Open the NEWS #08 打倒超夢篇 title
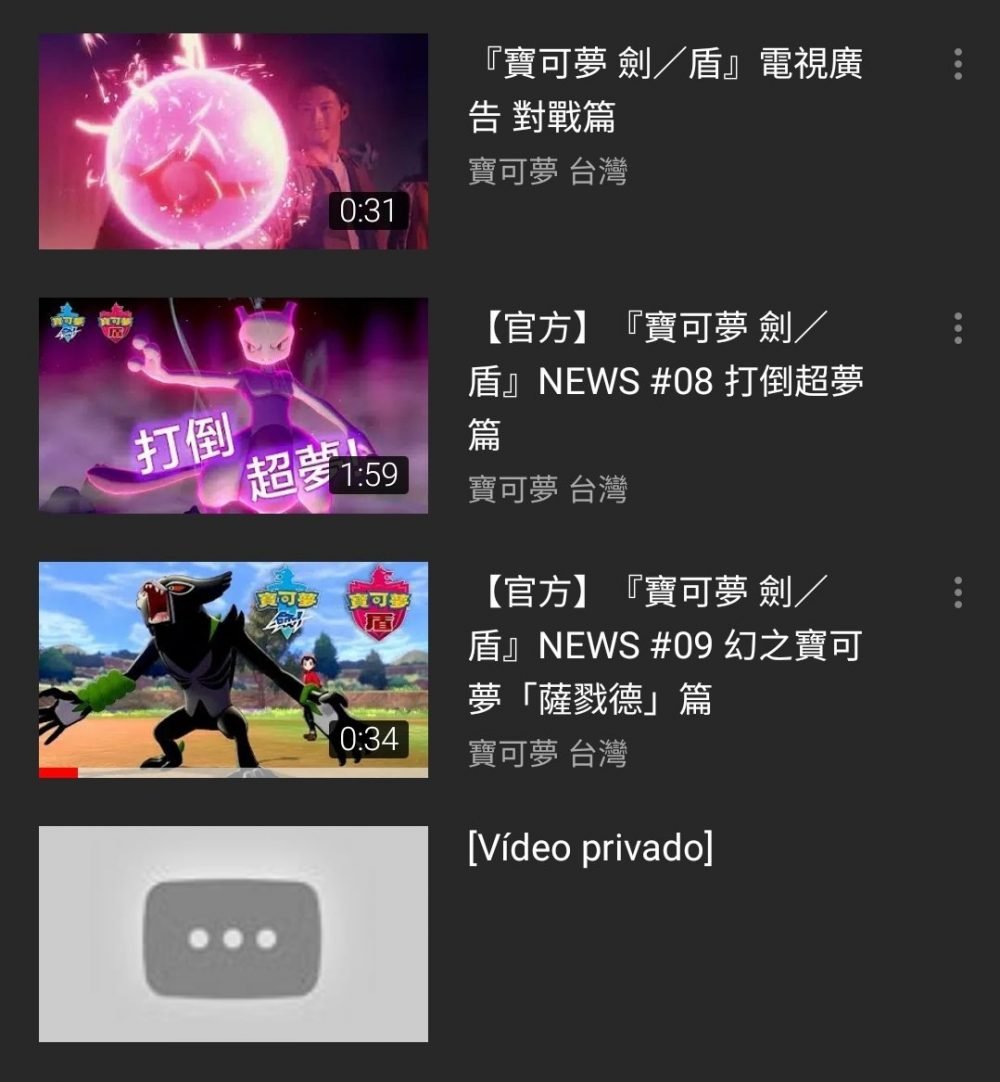This screenshot has width=1000, height=1082. pyautogui.click(x=665, y=381)
